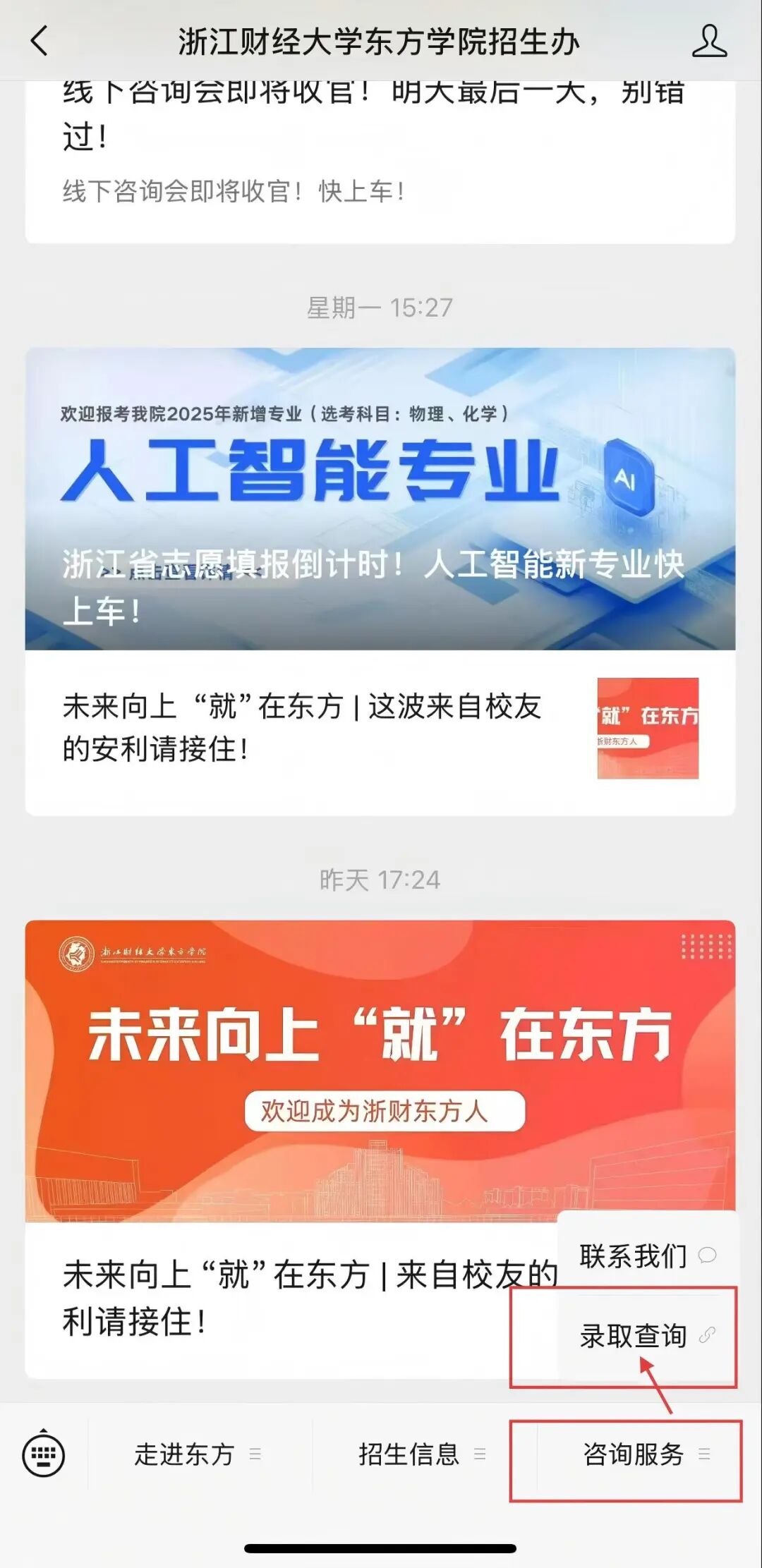
Task: Open the orange 未来向上“就”在东方 banner article
Action: (x=380, y=1071)
